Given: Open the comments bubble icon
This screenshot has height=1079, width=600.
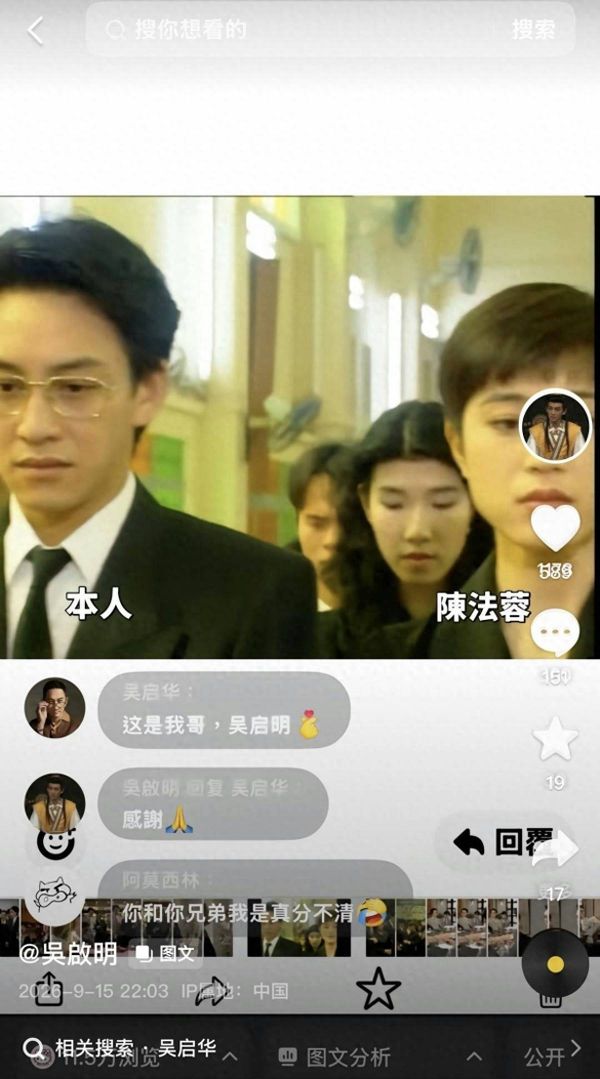Looking at the screenshot, I should [x=555, y=632].
